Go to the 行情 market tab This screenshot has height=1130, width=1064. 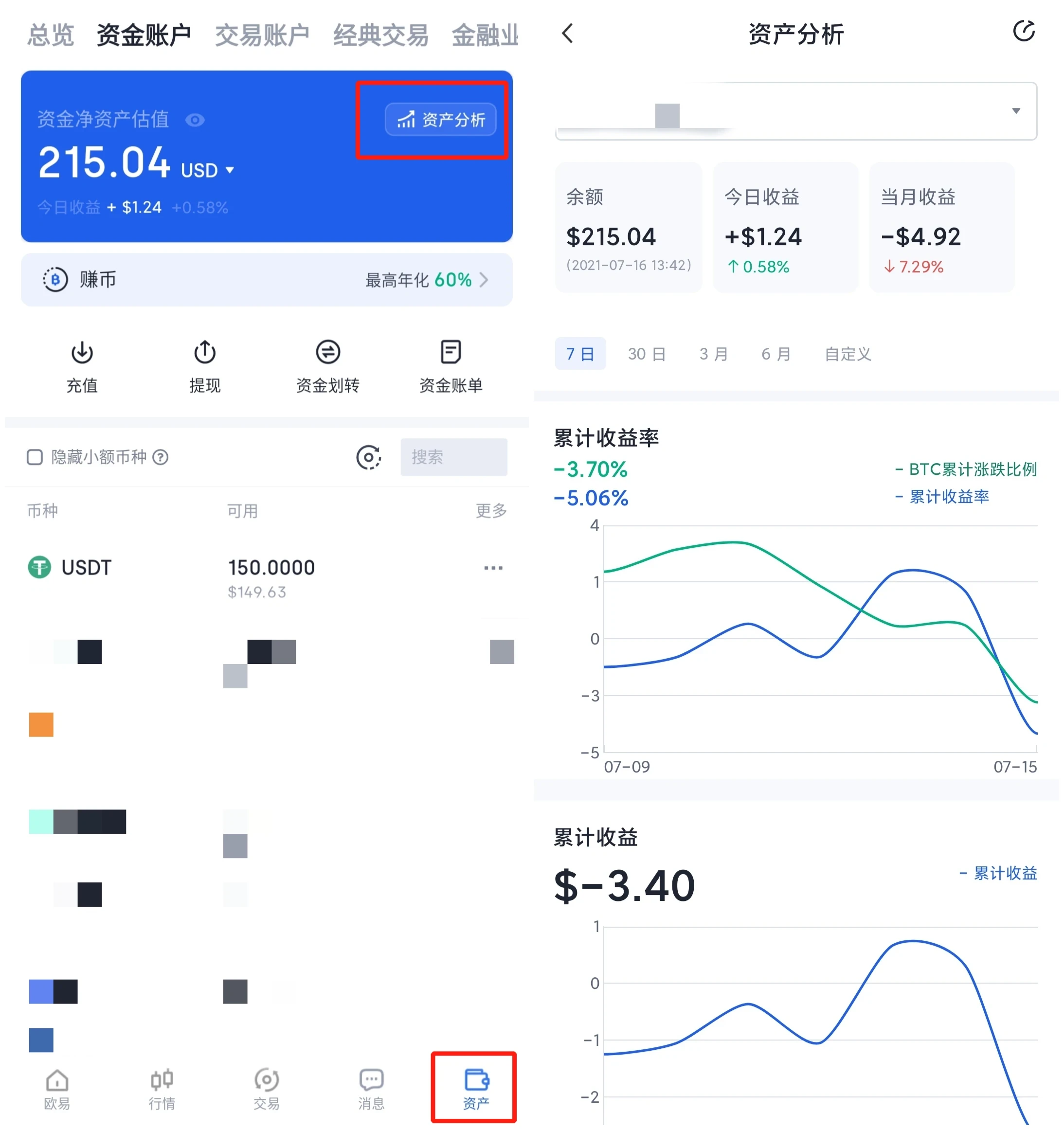pos(162,1089)
